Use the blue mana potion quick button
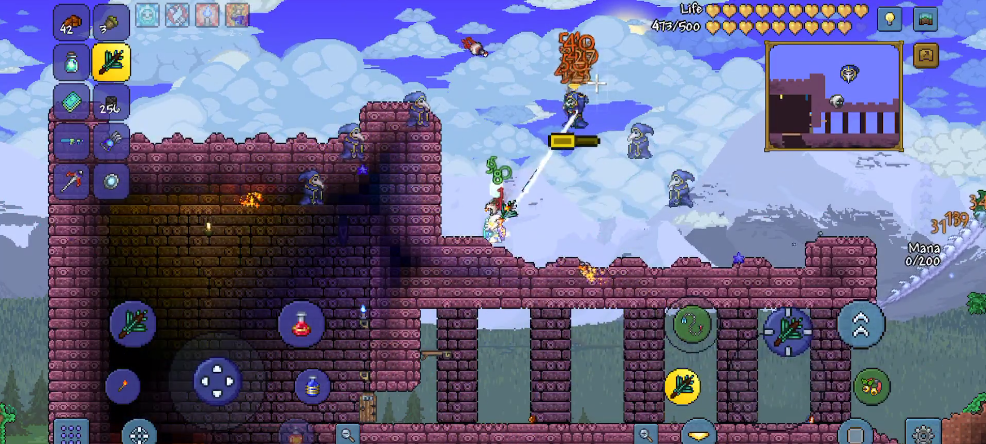The width and height of the screenshot is (986, 444). point(312,387)
